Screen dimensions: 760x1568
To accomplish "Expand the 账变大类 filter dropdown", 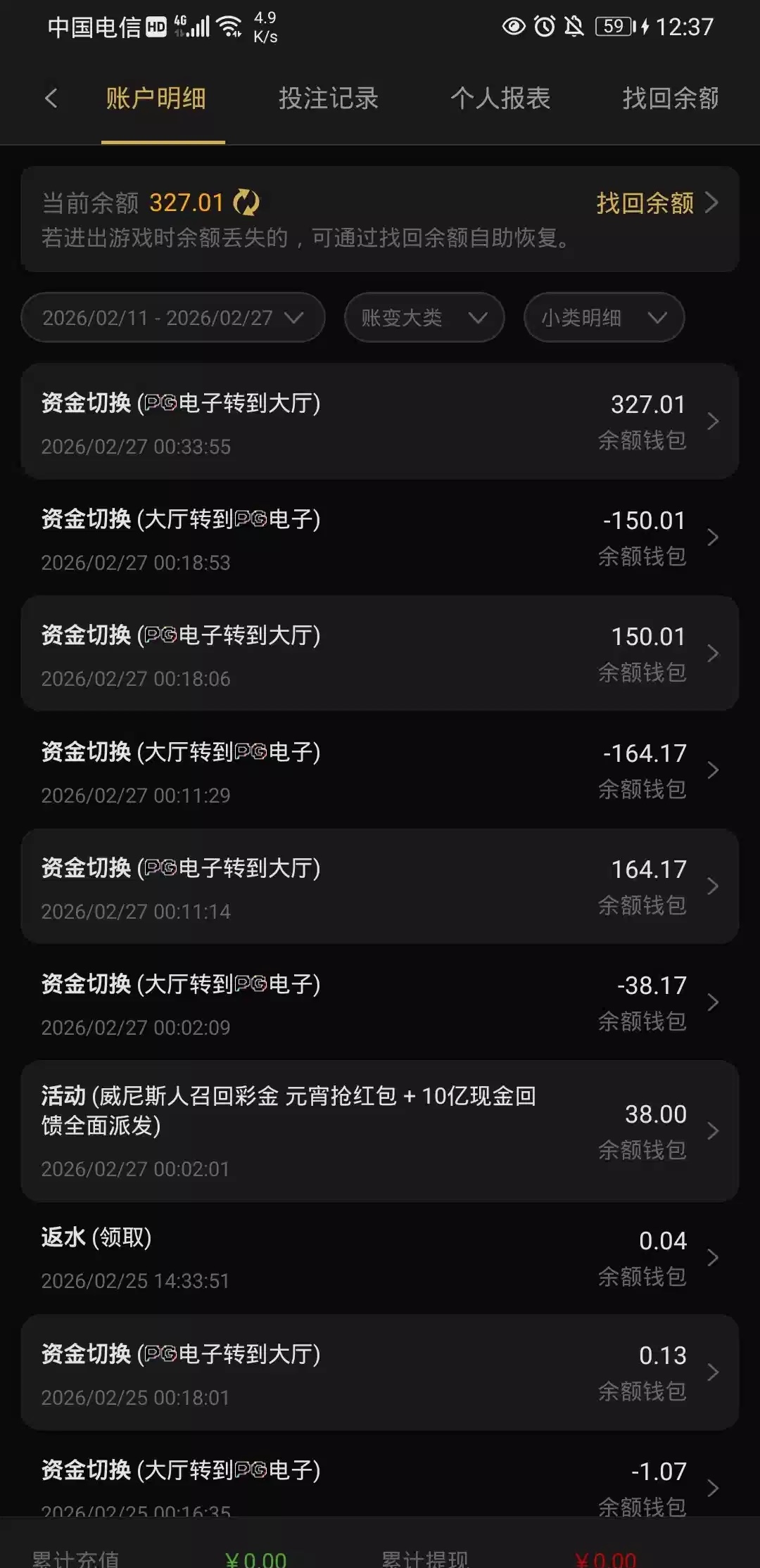I will click(424, 318).
